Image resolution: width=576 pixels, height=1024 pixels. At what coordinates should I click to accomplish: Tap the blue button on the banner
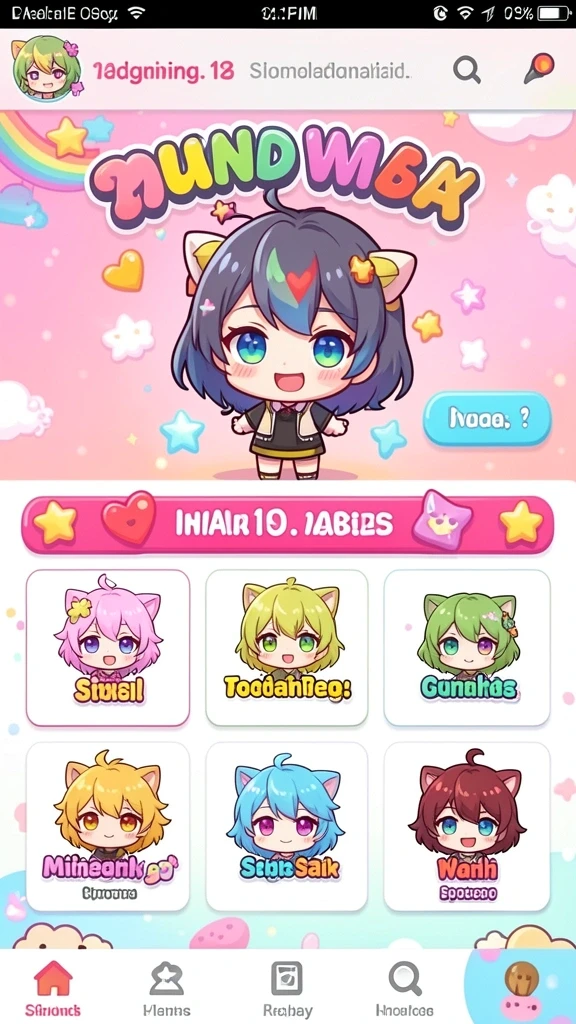(x=487, y=419)
